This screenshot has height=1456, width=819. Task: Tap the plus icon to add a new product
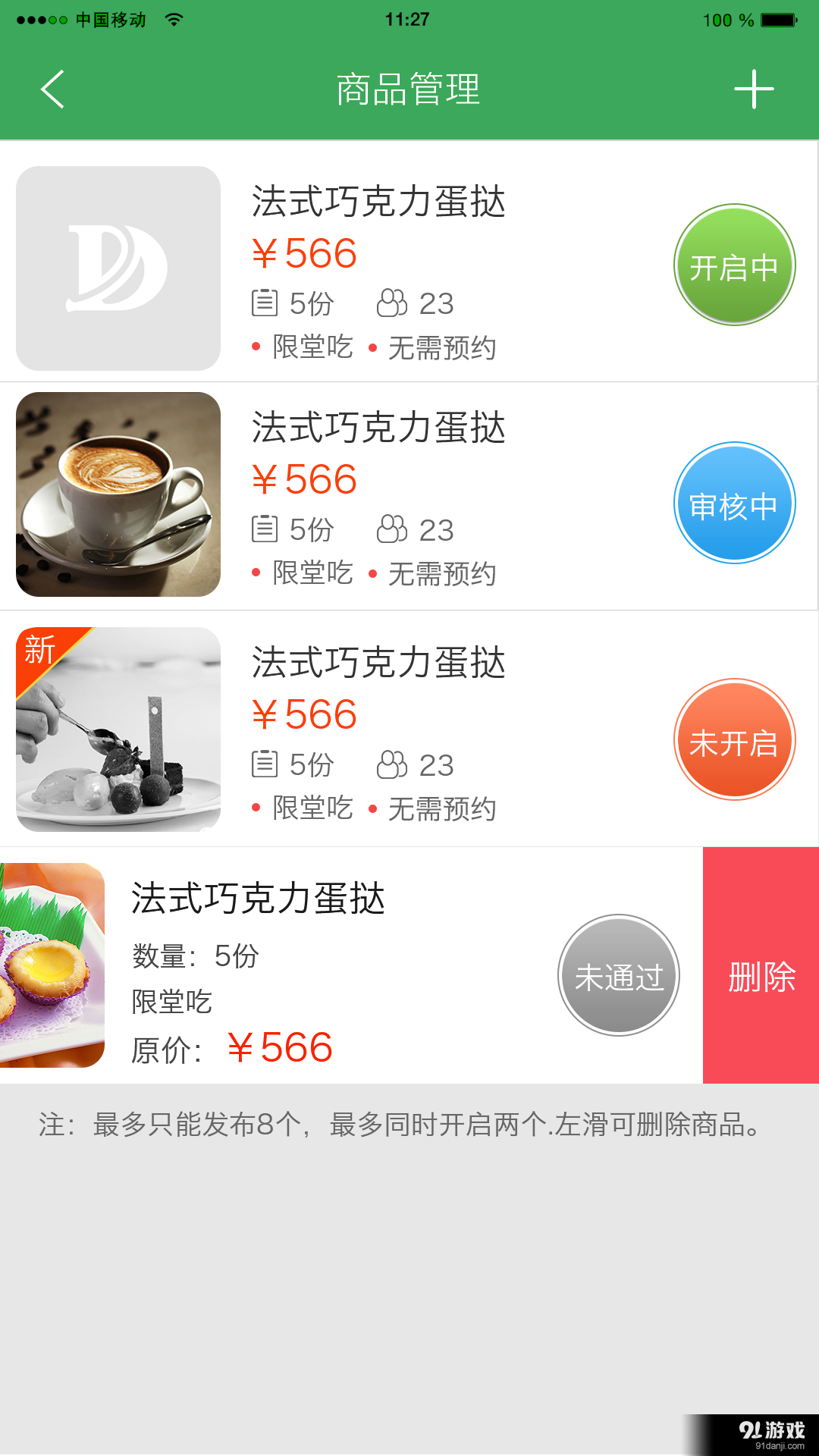tap(753, 89)
